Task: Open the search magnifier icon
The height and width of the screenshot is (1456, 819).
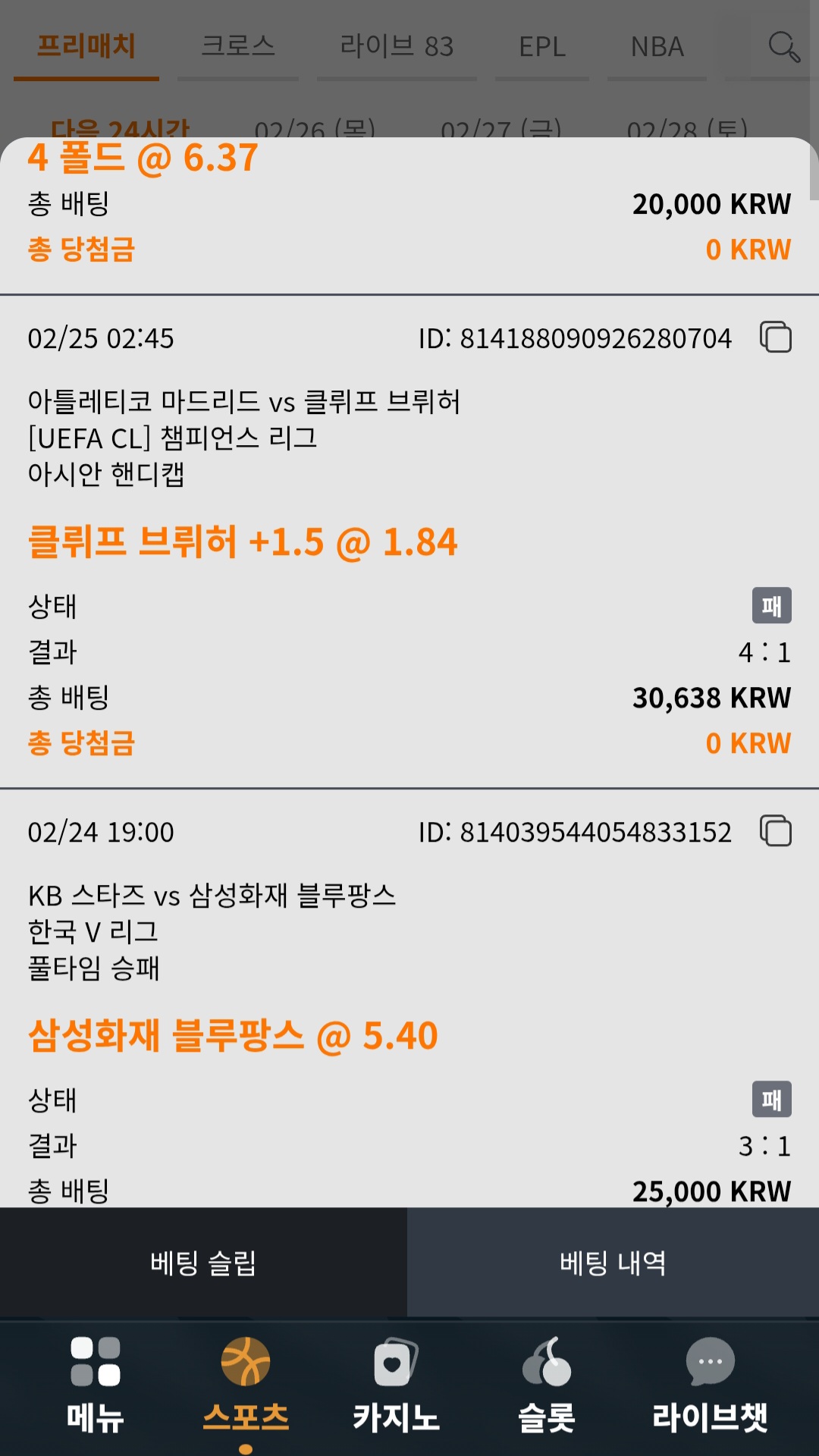Action: 783,47
